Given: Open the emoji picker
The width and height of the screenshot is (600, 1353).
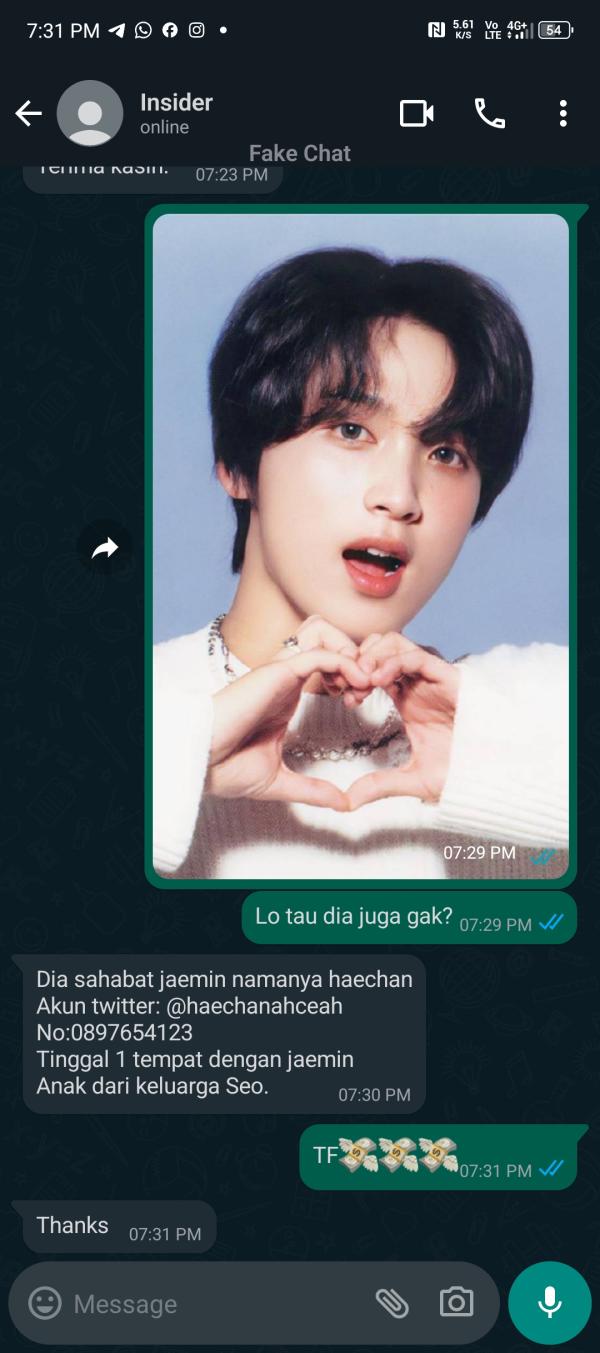Looking at the screenshot, I should (44, 1303).
